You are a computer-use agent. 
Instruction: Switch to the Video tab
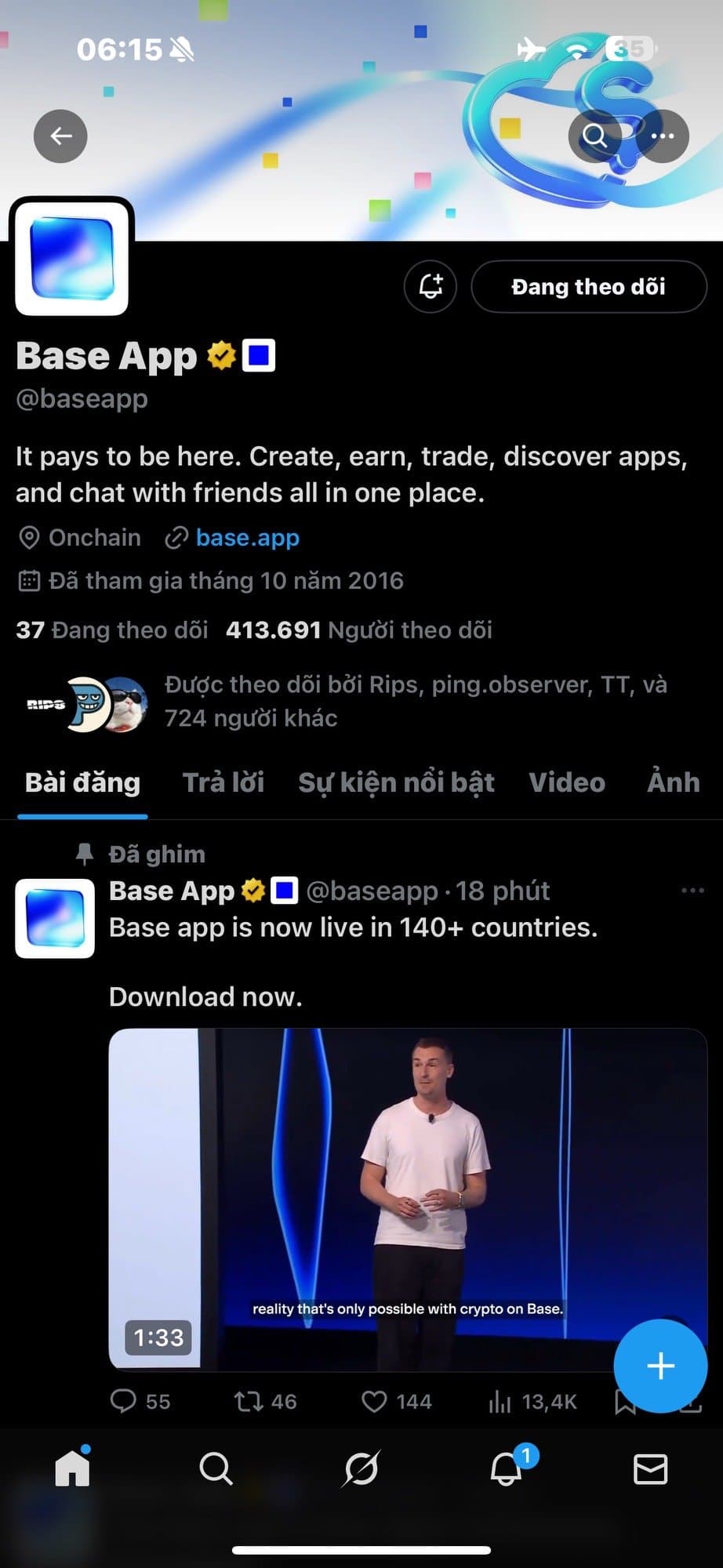(566, 782)
